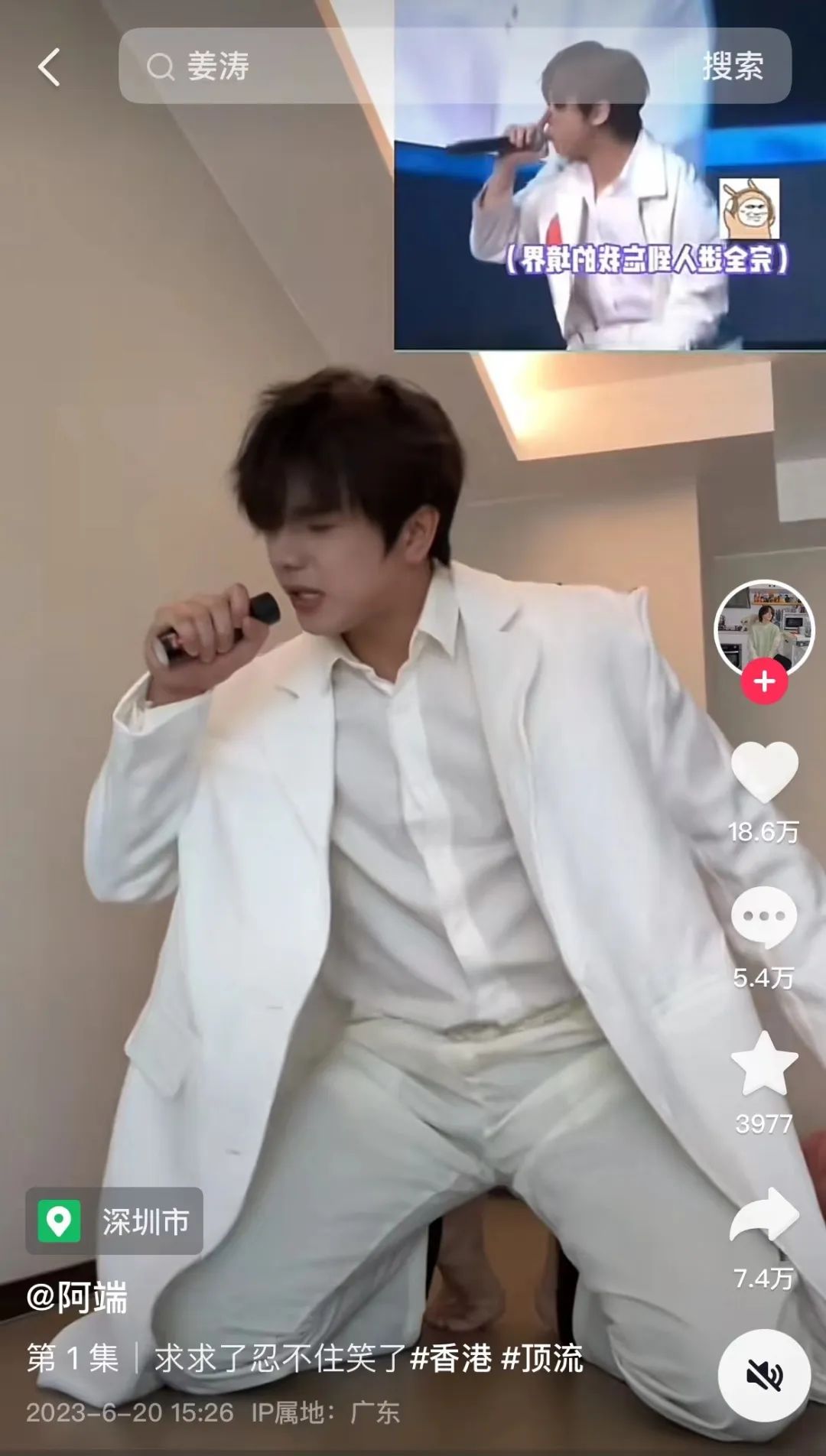
Task: Open the #顶流 hashtag
Action: point(542,1359)
